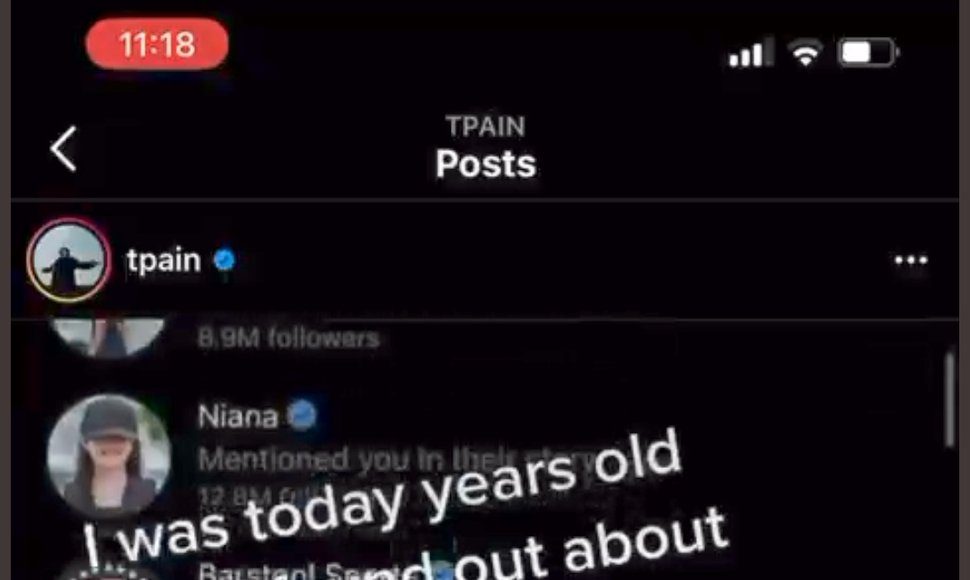970x580 pixels.
Task: Go back from TPAIN Posts
Action: 64,150
